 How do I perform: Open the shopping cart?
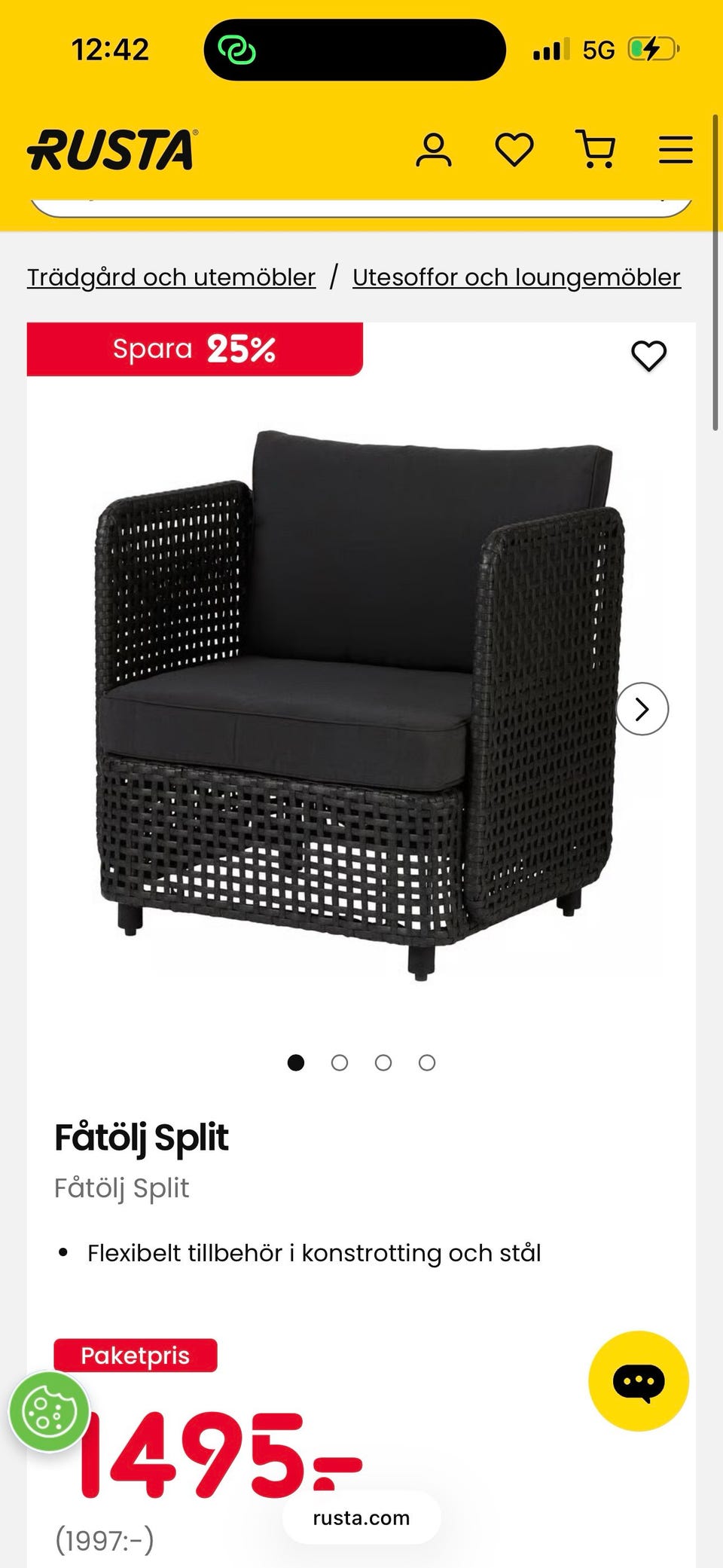pyautogui.click(x=596, y=149)
